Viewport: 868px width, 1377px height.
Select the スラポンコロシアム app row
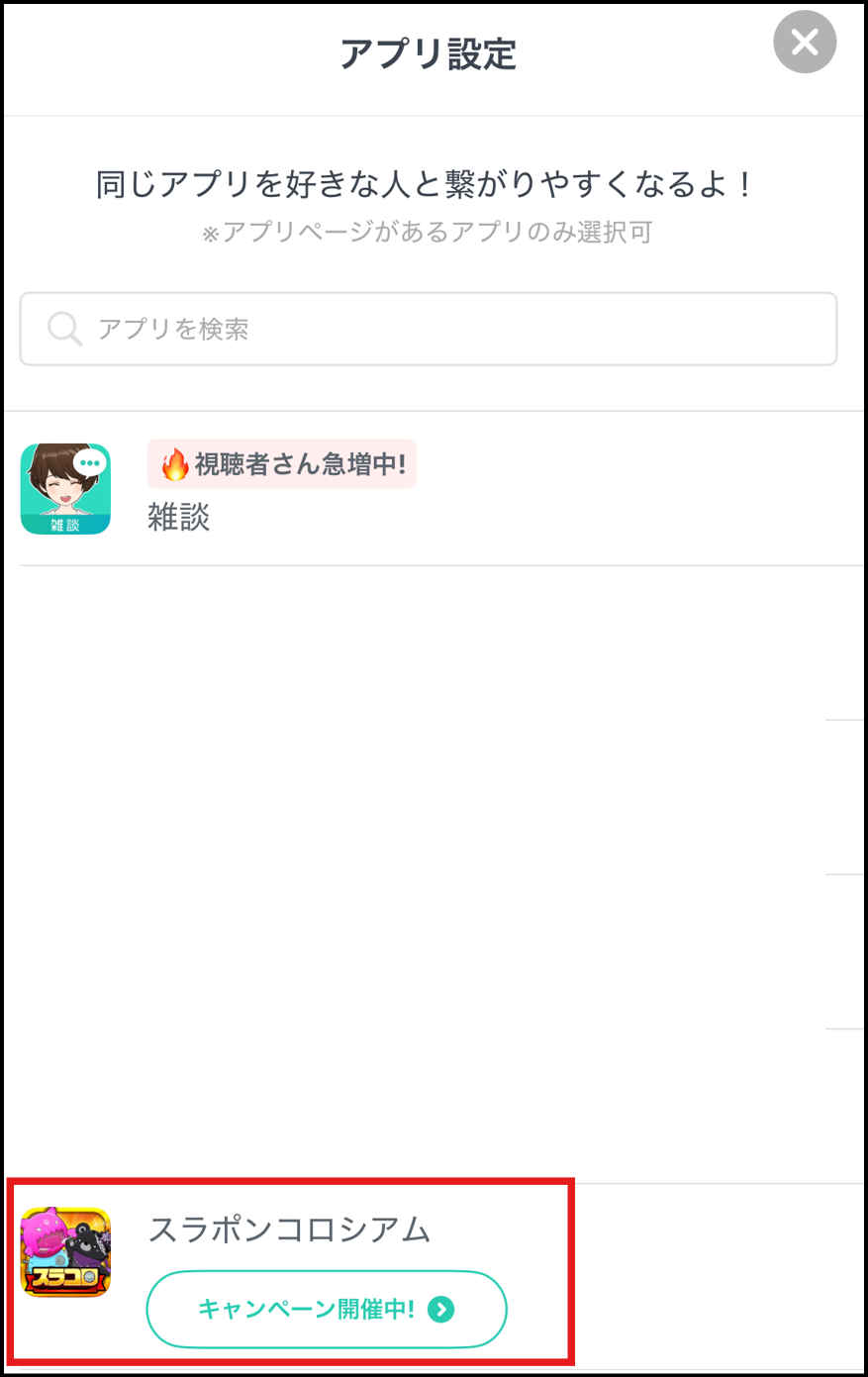[289, 1229]
